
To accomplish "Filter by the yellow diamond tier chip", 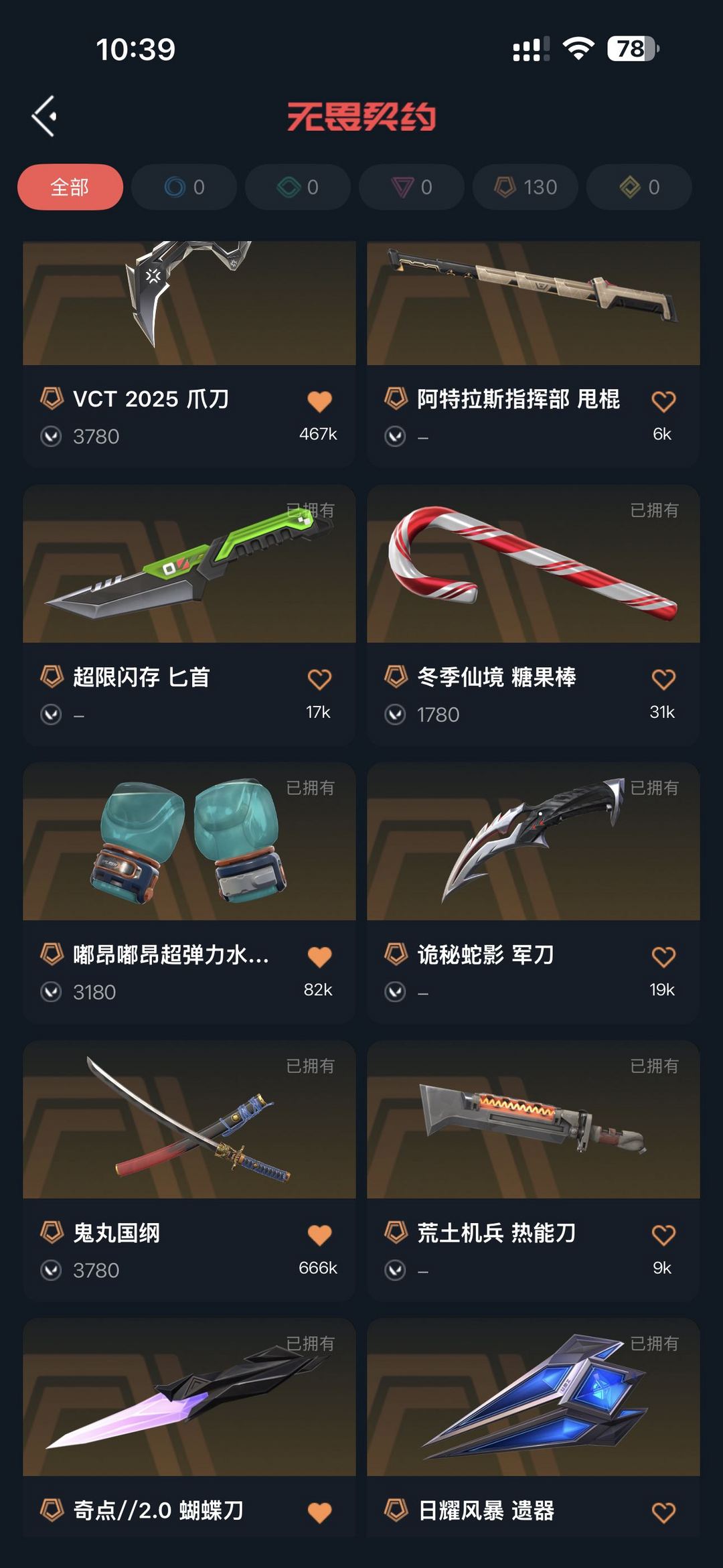I will 639,187.
